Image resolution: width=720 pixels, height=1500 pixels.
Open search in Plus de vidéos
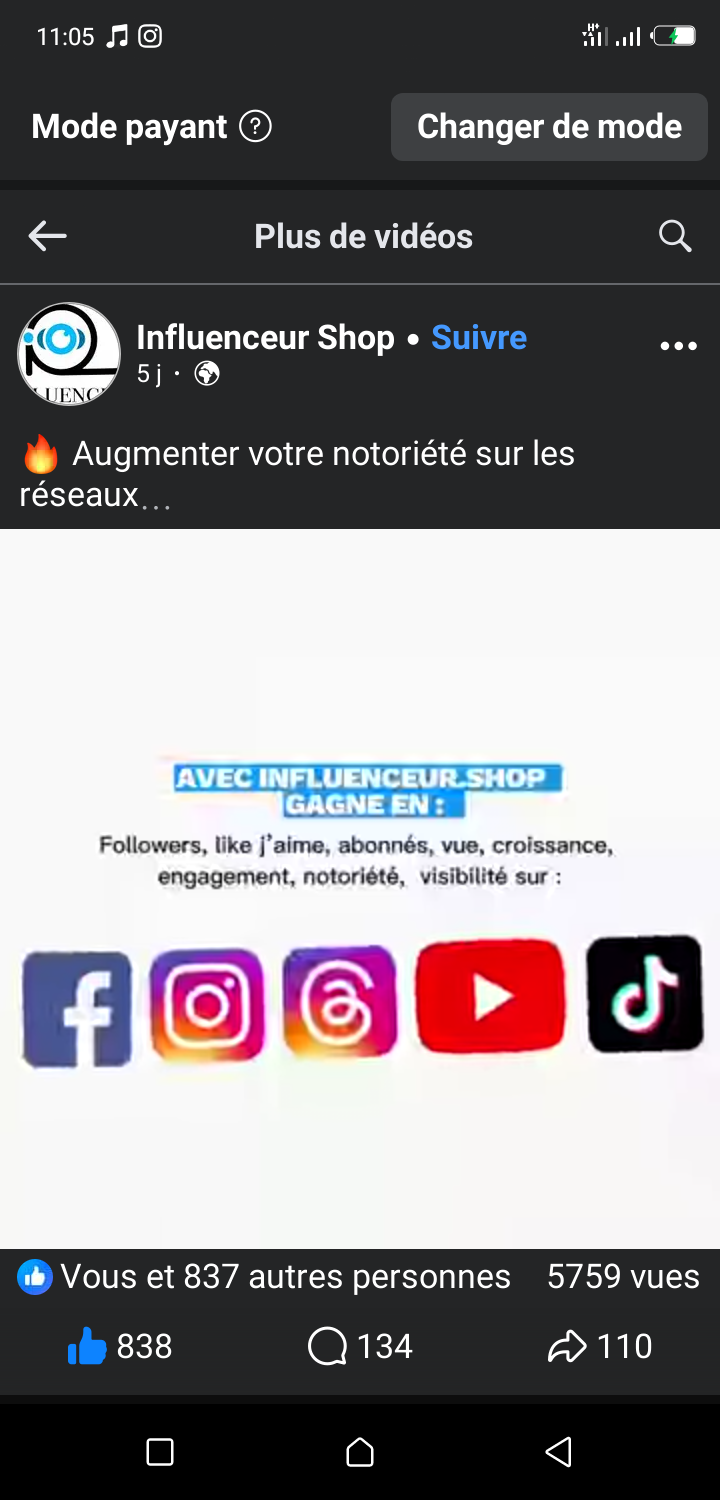coord(675,236)
